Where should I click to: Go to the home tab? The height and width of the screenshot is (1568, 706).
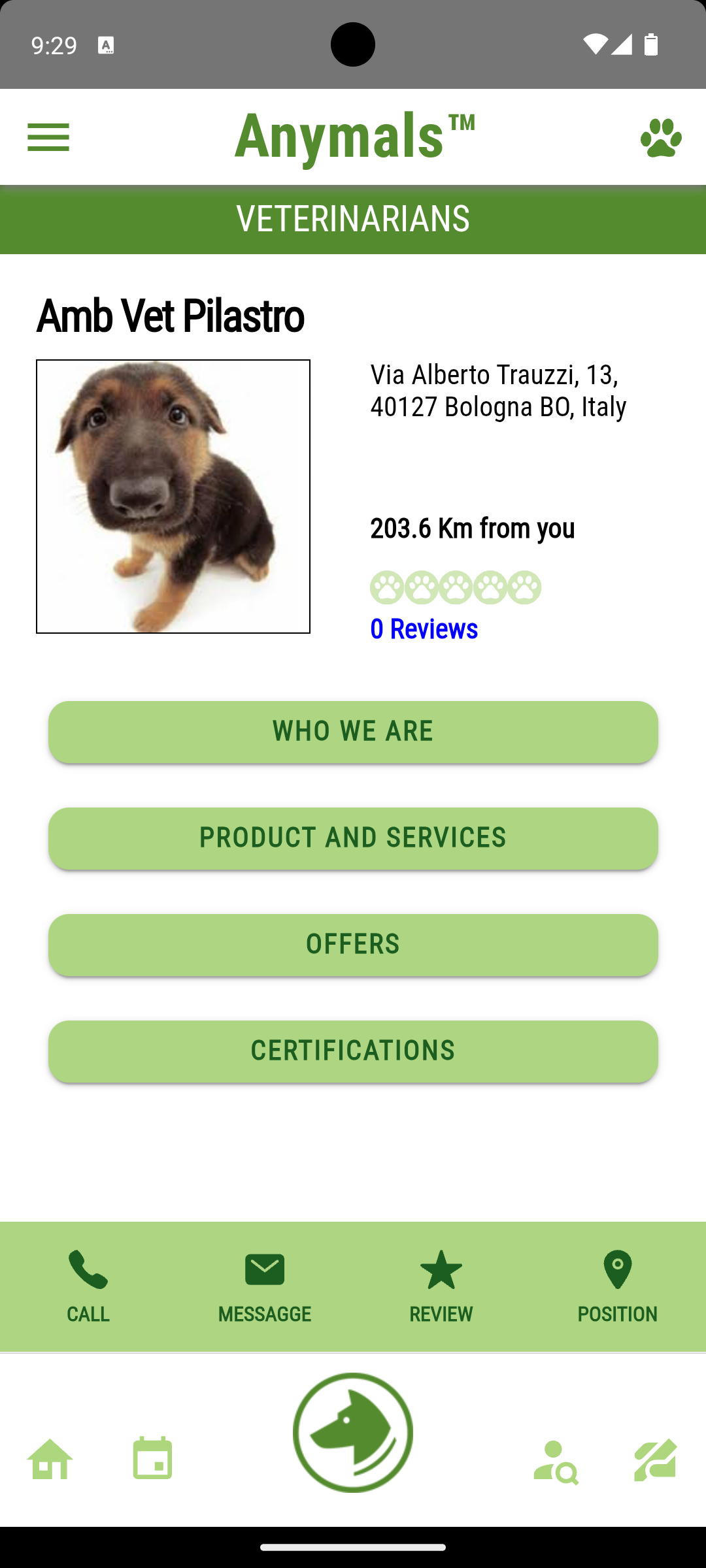(50, 1459)
